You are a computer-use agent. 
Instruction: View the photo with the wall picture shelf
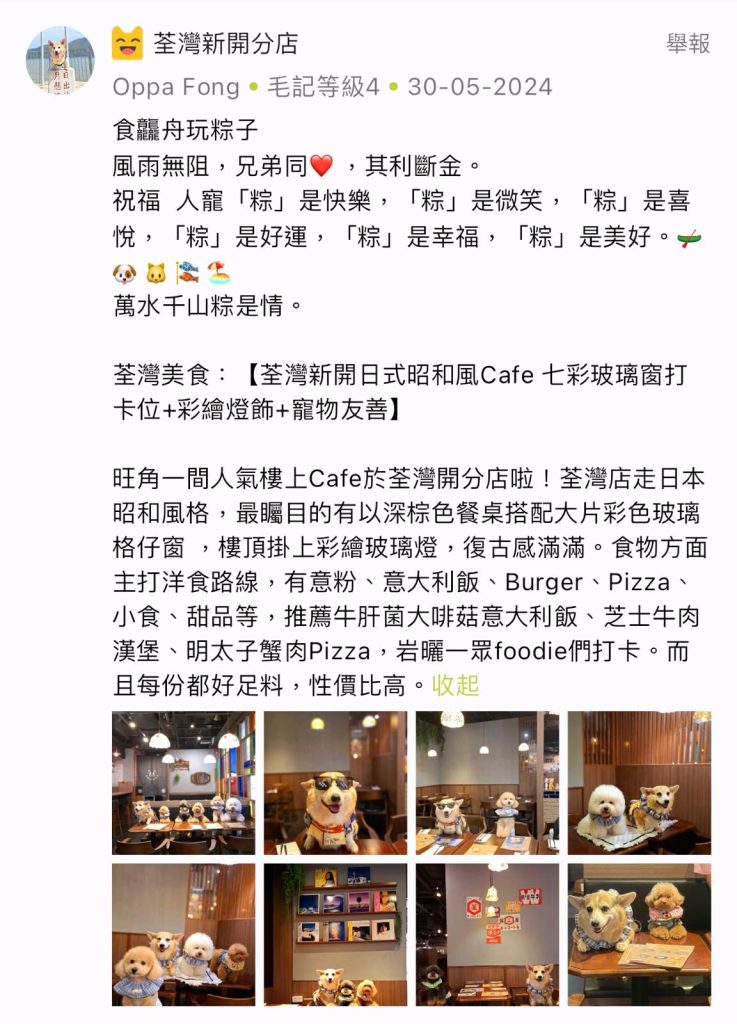click(335, 934)
